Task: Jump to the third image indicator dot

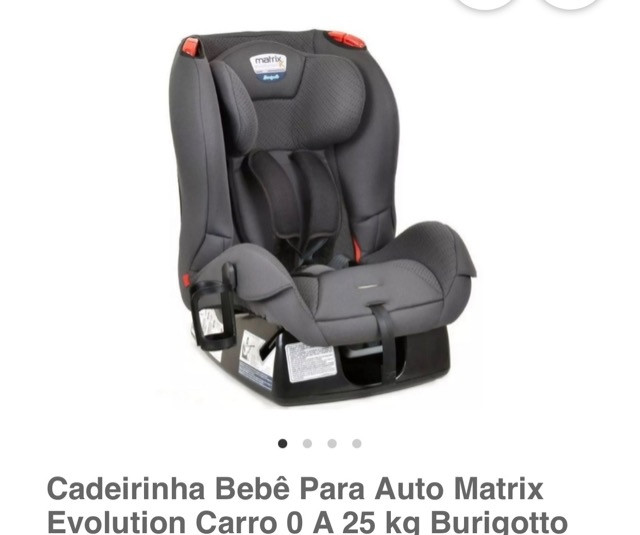Action: click(332, 443)
